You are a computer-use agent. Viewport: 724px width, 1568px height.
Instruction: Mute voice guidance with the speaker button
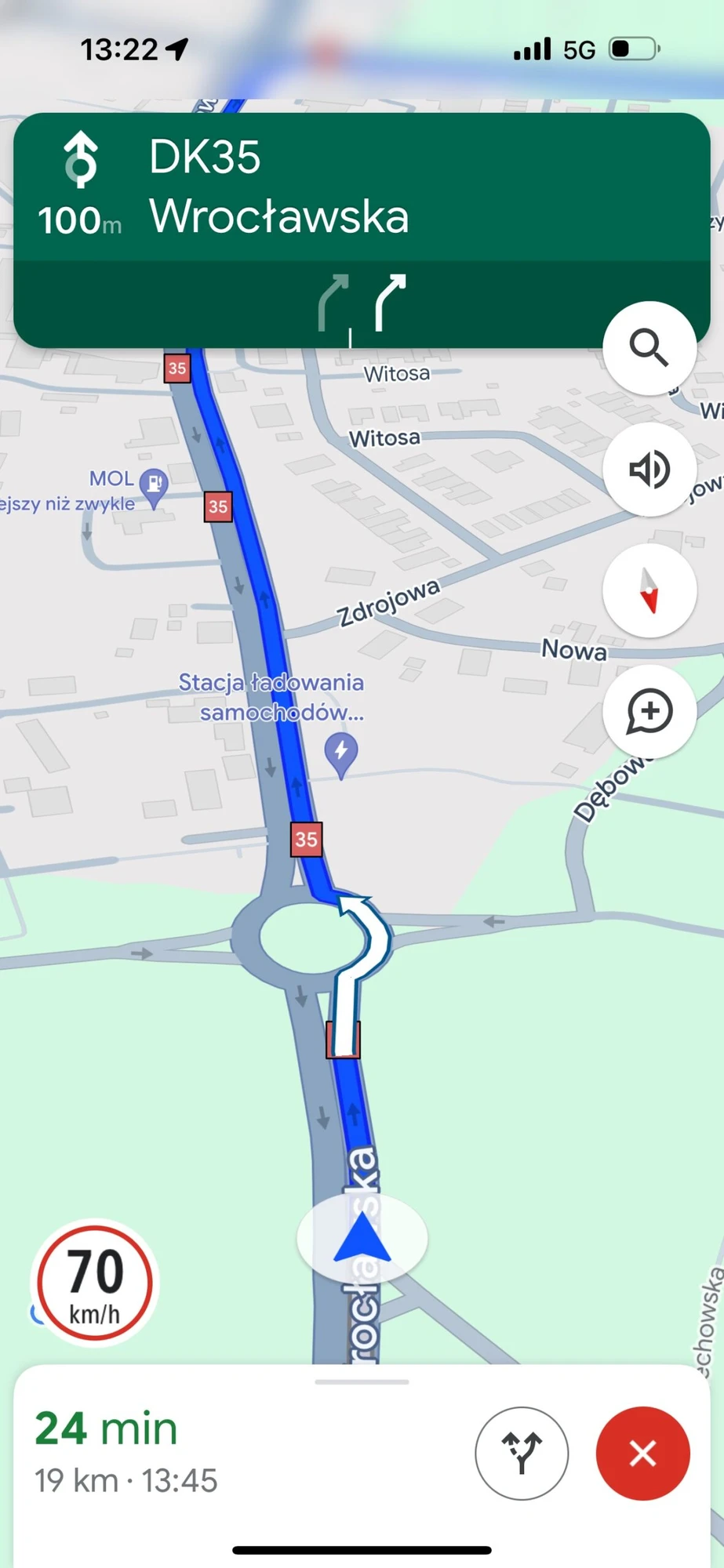(x=649, y=470)
